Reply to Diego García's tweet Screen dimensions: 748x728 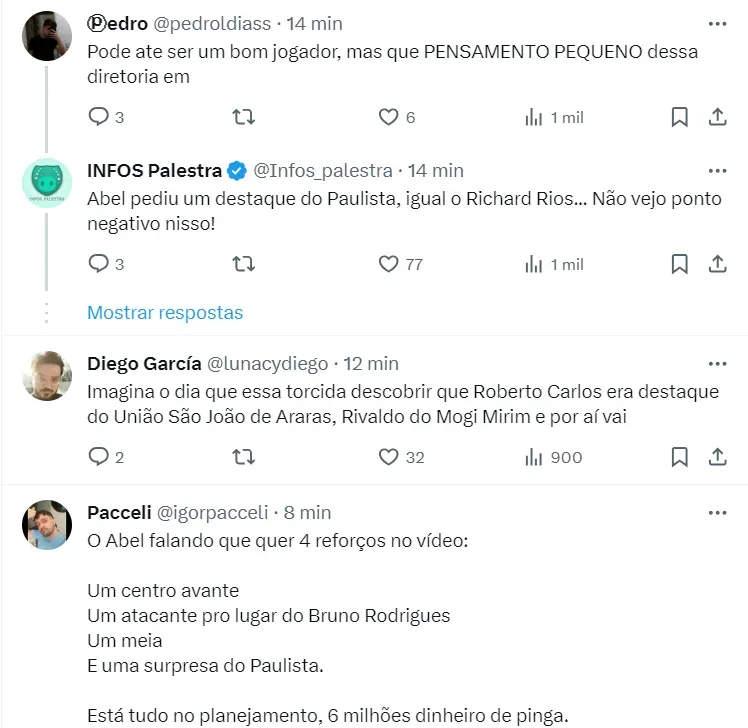tap(99, 457)
